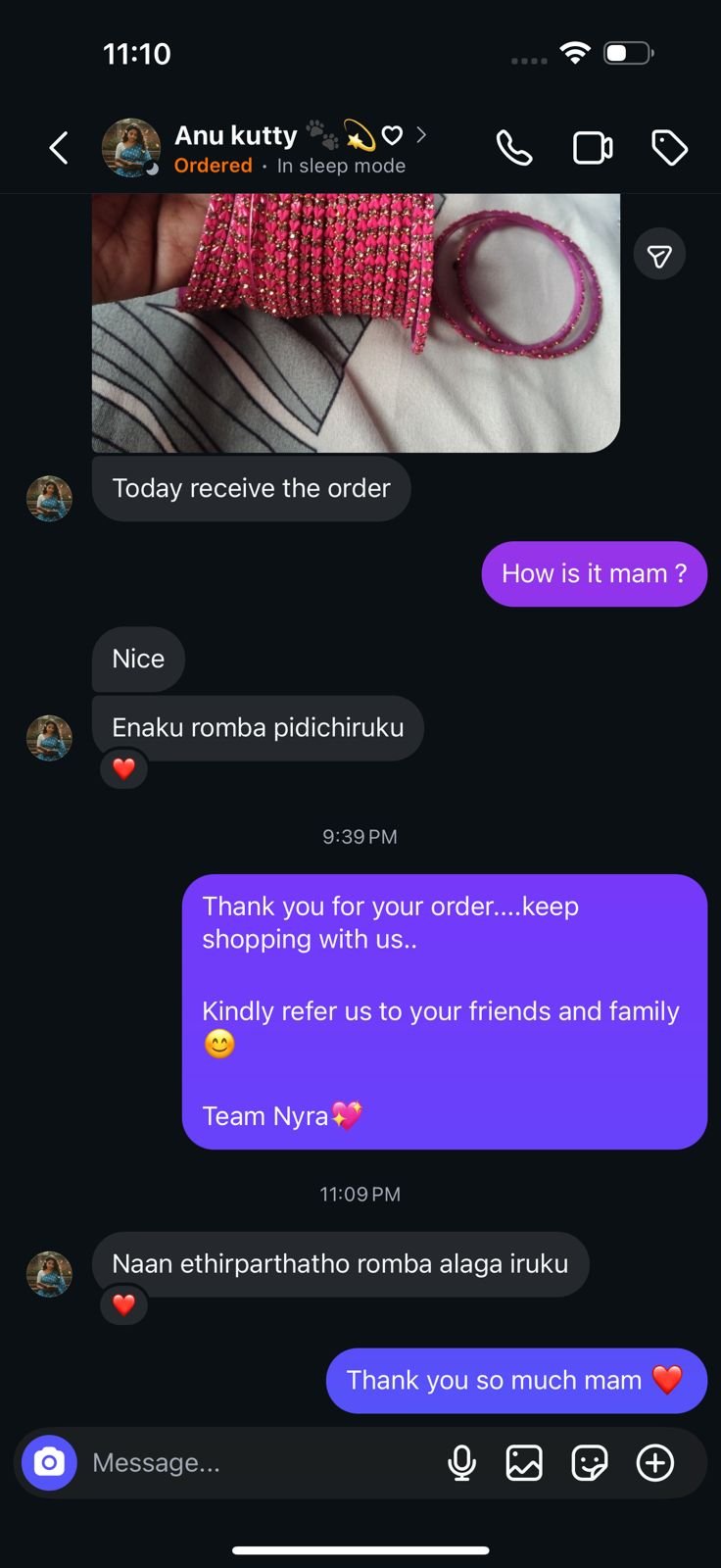721x1568 pixels.
Task: Go back to the messages list
Action: coord(59,149)
